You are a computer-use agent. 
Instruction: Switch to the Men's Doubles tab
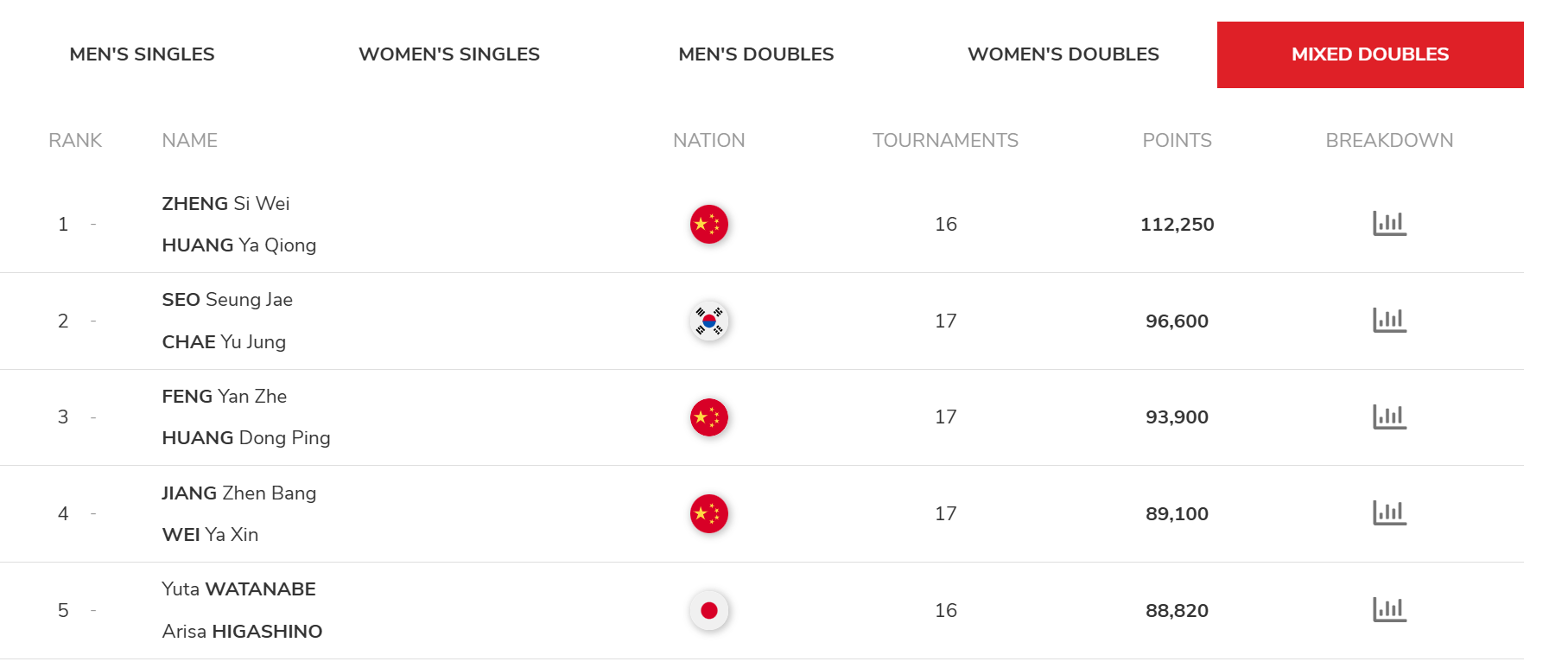pyautogui.click(x=756, y=54)
